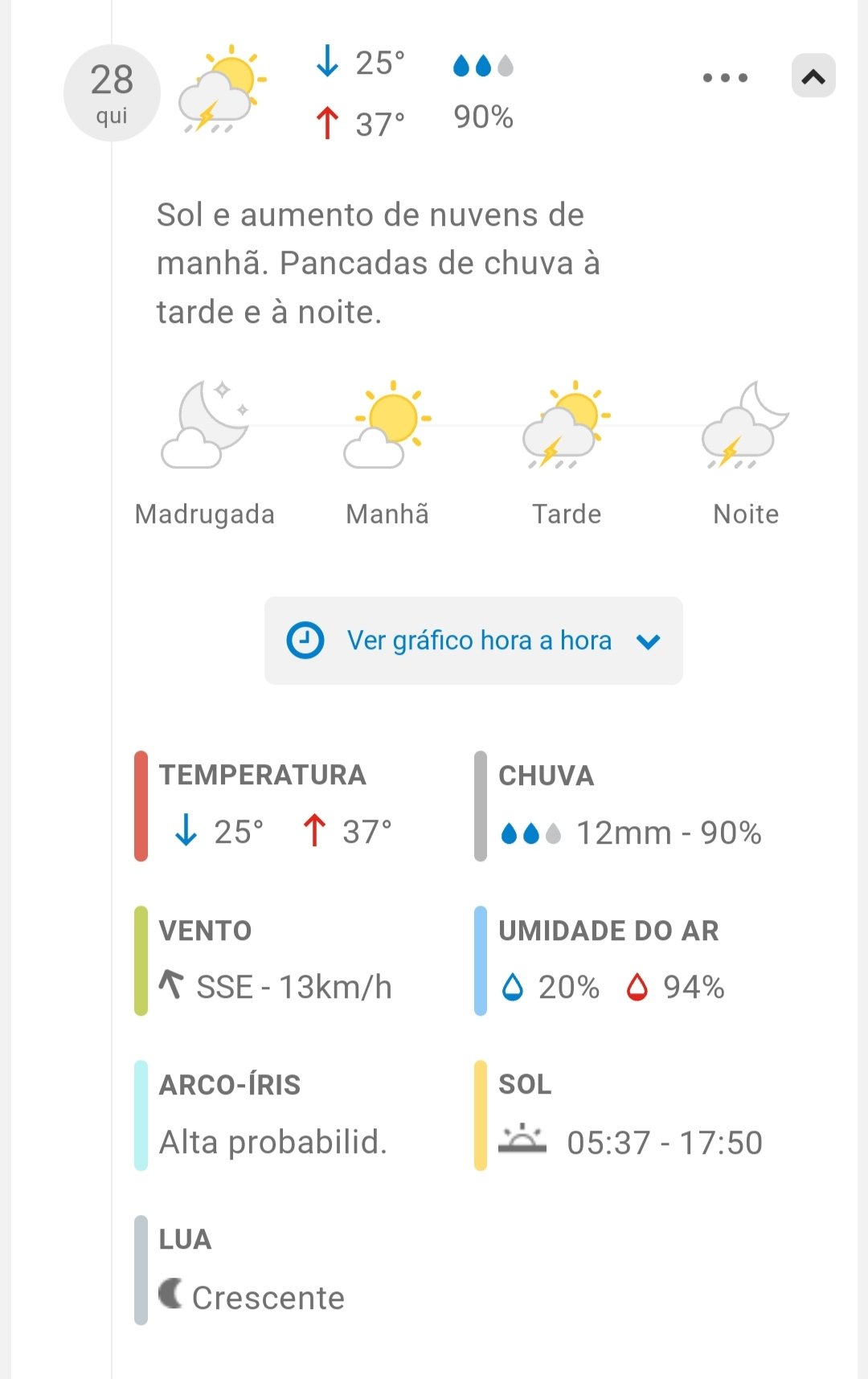Collapse the day 28 forecast card
Image resolution: width=868 pixels, height=1379 pixels.
813,76
